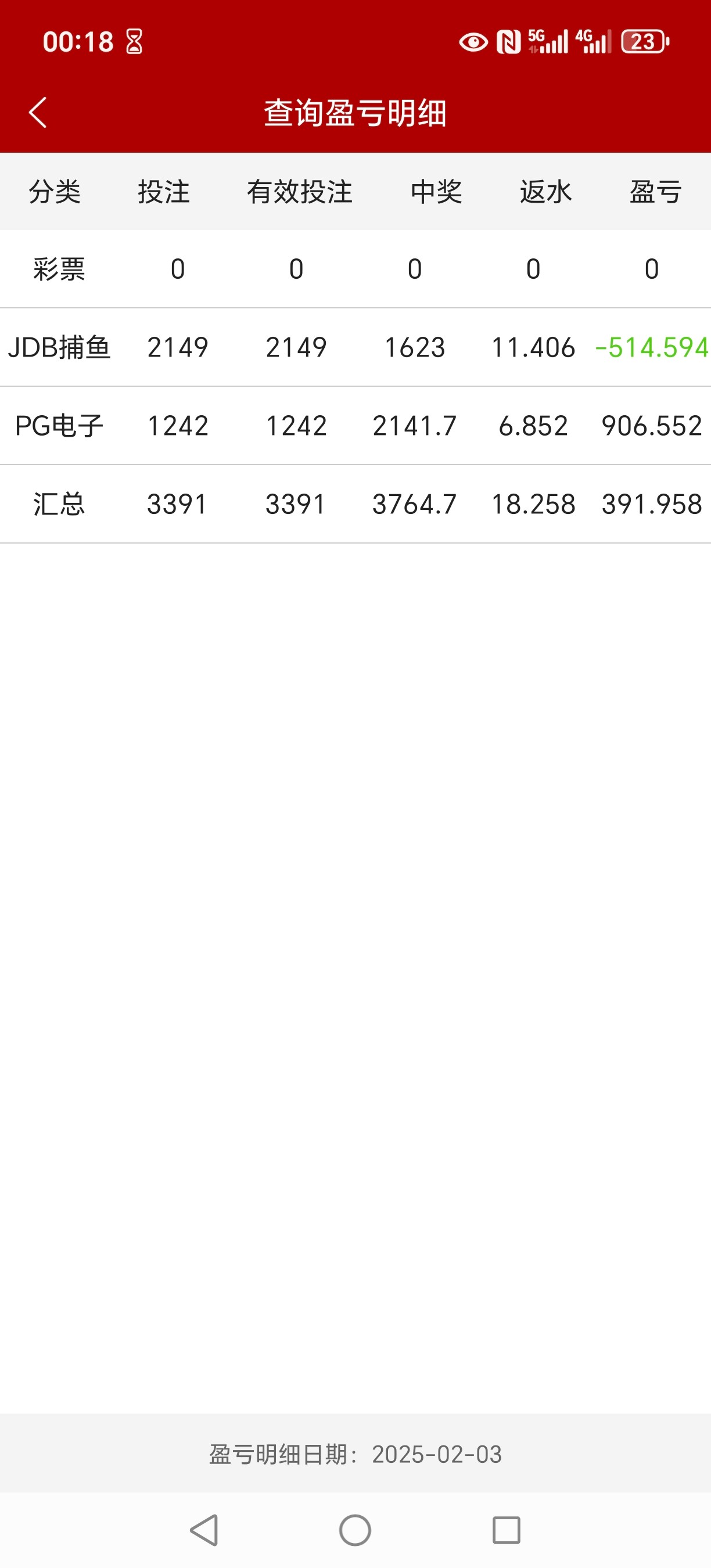711x1568 pixels.
Task: Go back from the profit and loss details page
Action: 38,113
